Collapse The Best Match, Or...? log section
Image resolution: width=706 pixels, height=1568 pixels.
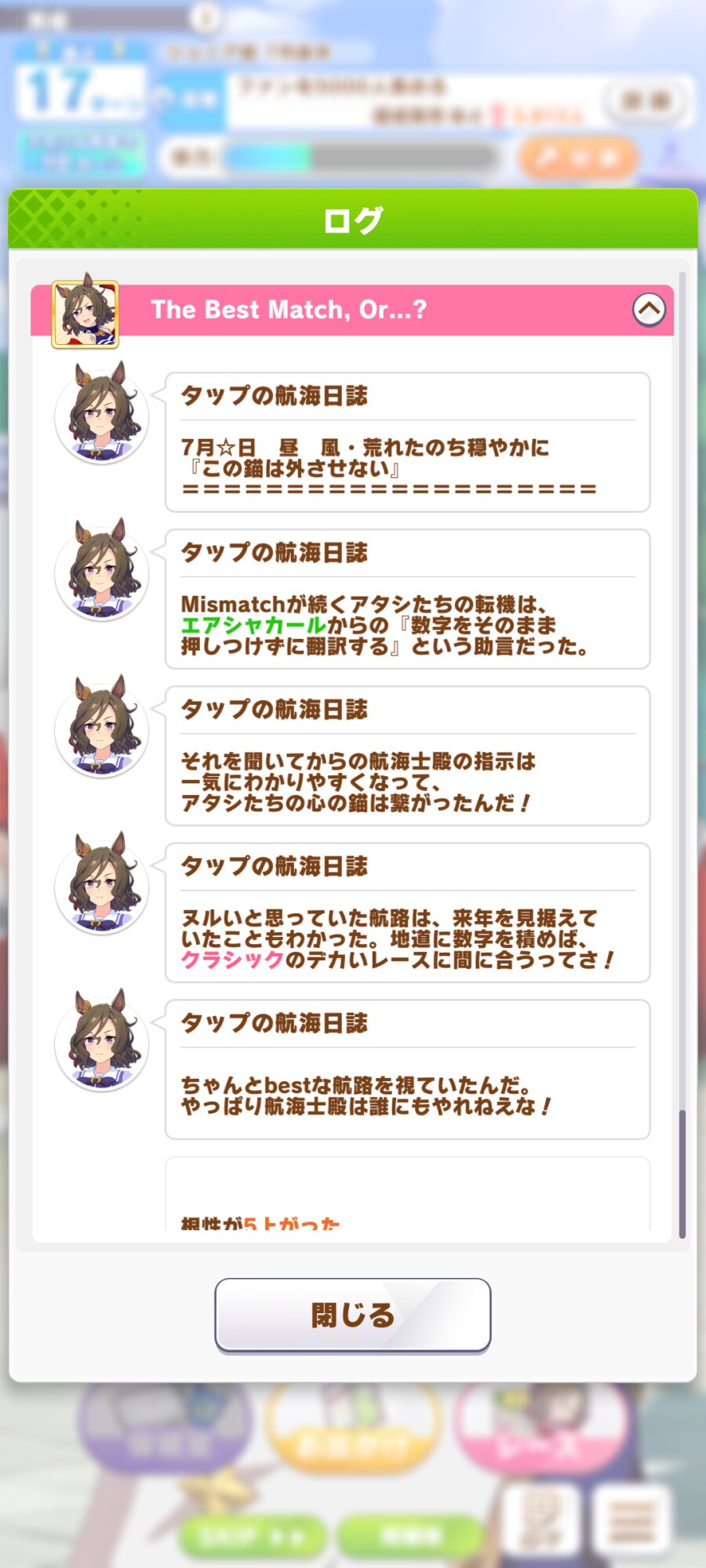coord(649,310)
